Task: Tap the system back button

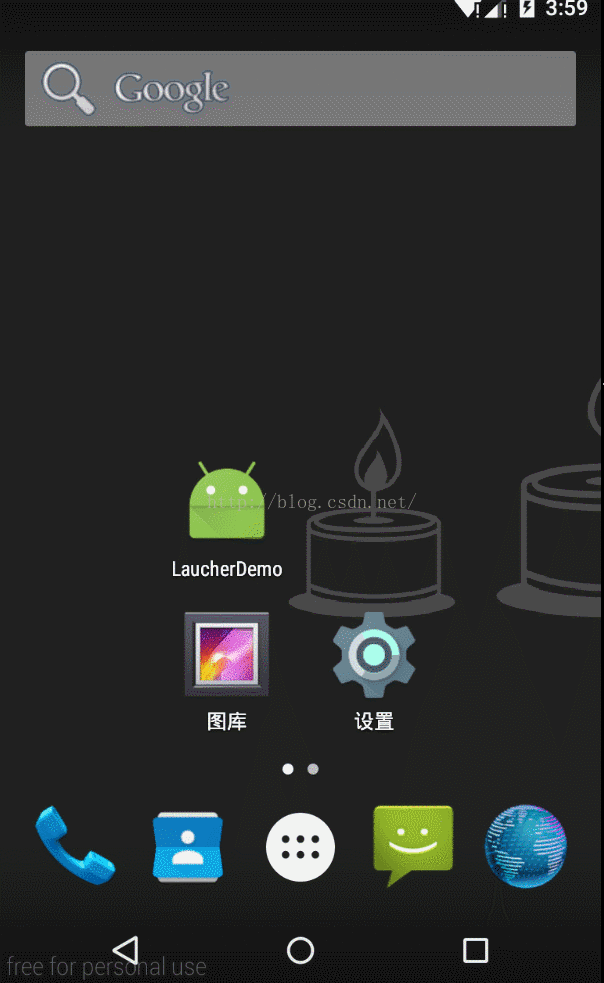Action: 125,949
